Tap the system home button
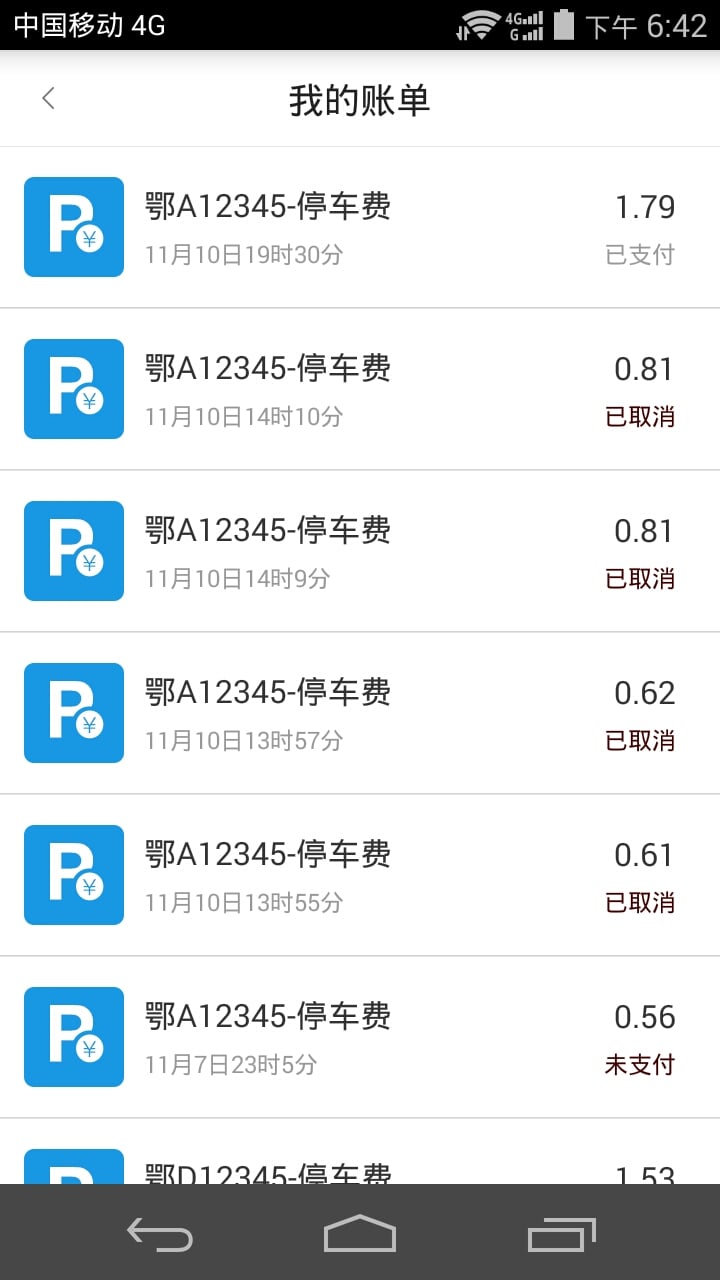This screenshot has width=720, height=1280. [360, 1234]
